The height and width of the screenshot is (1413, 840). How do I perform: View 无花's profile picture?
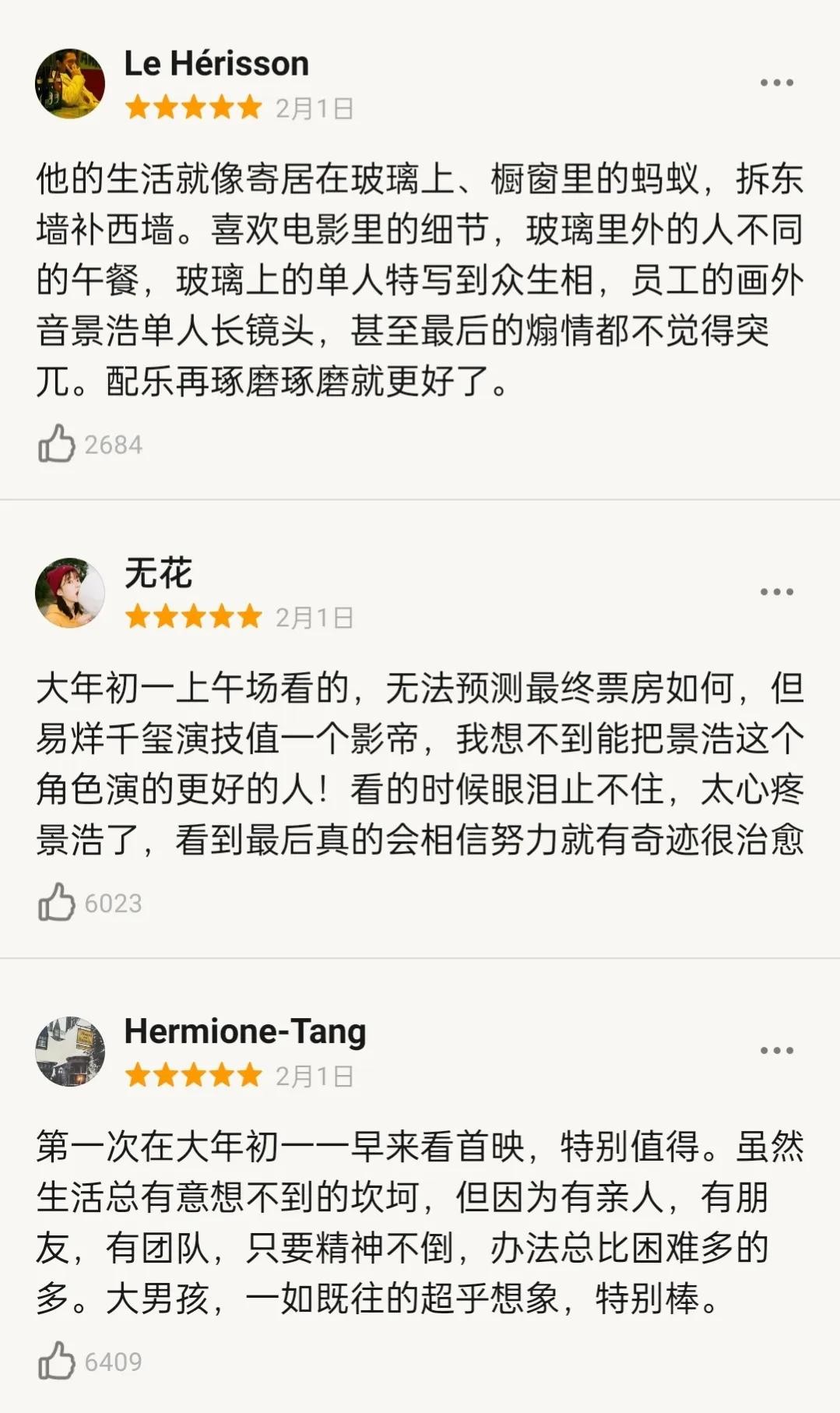click(70, 592)
